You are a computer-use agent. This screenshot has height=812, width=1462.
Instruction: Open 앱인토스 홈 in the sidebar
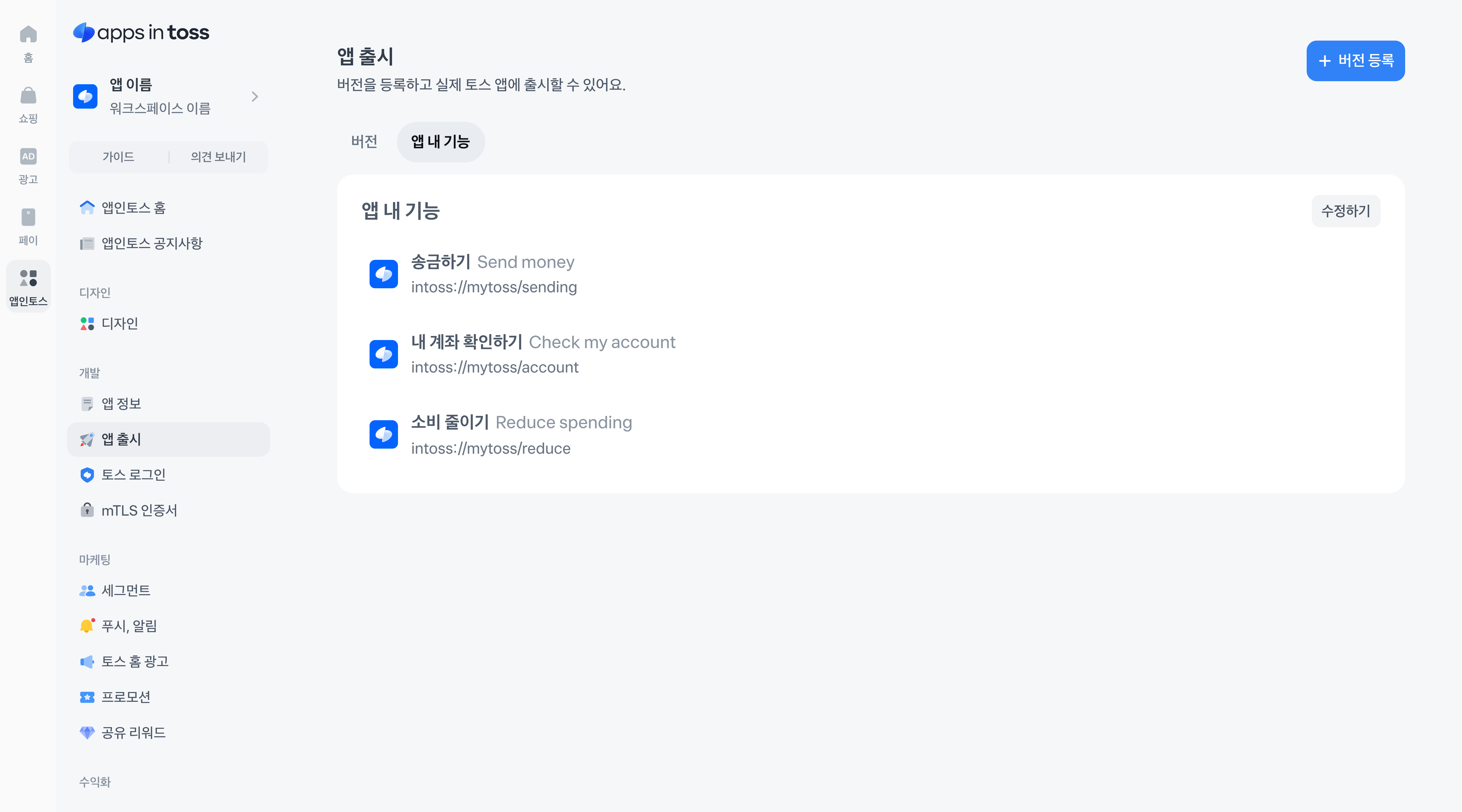click(133, 208)
